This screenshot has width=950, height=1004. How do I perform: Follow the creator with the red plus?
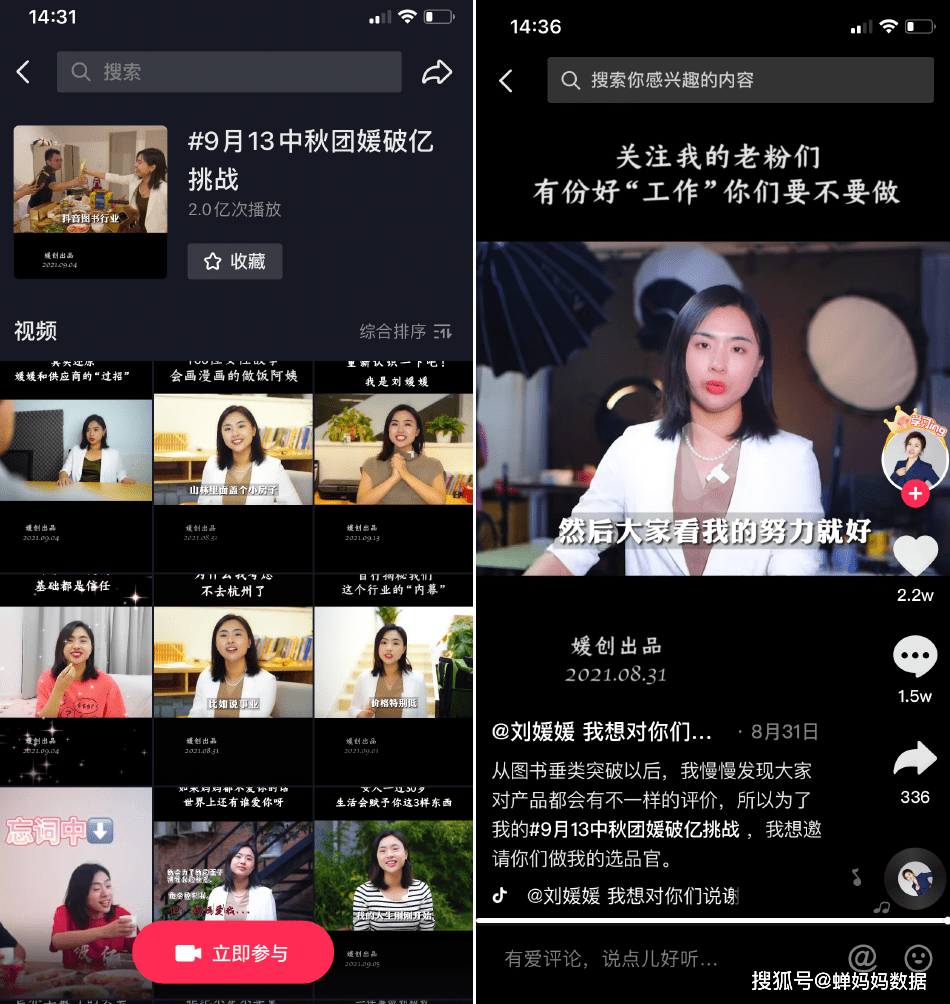pos(914,493)
